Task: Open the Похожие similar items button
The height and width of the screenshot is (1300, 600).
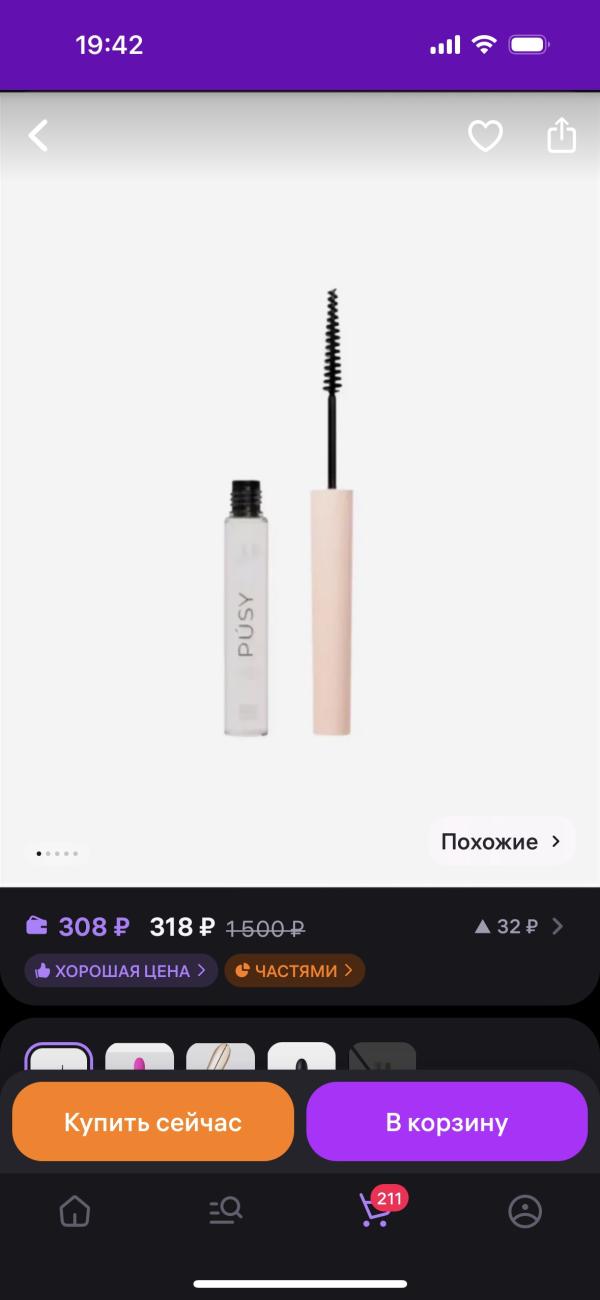Action: (501, 842)
